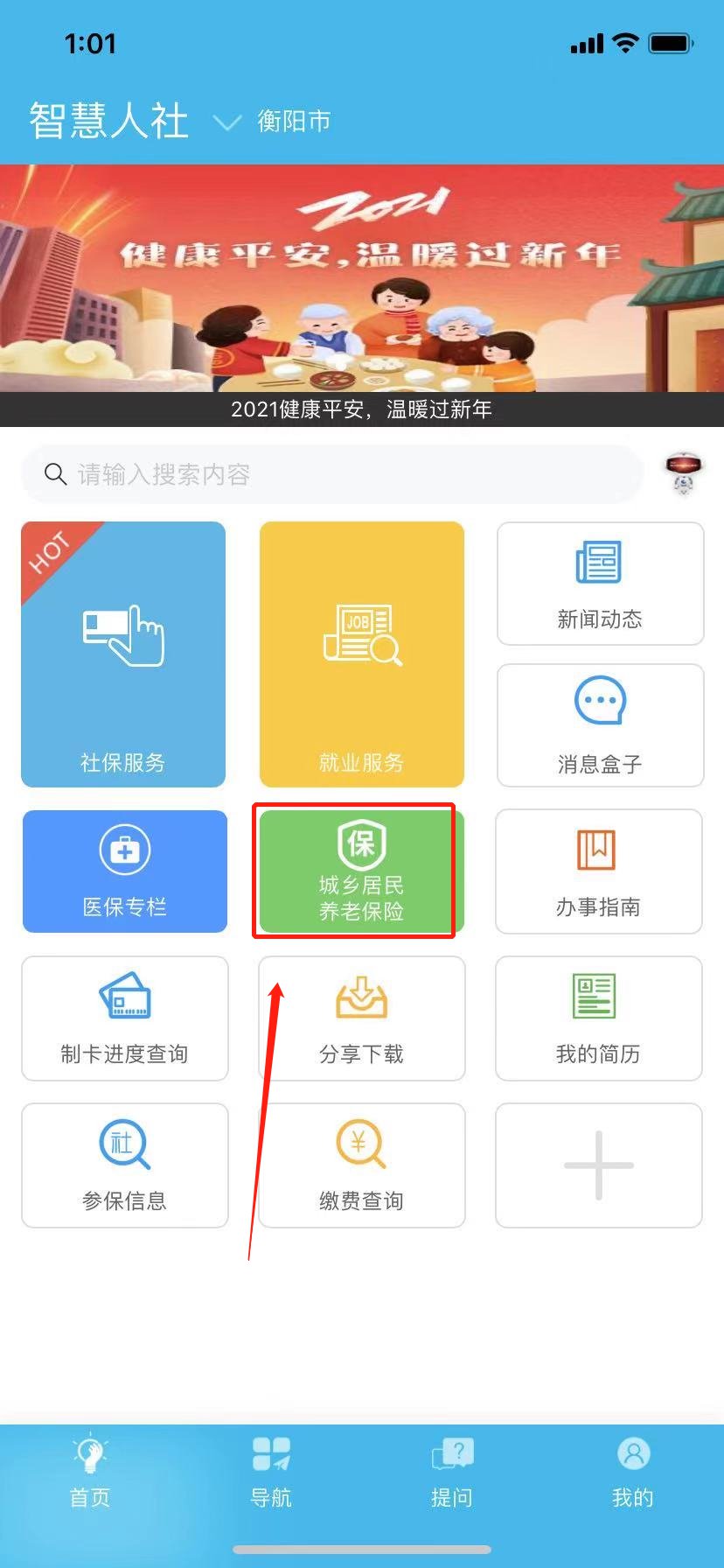Tap the plus tile to add a service
This screenshot has height=1568, width=724.
click(599, 1165)
